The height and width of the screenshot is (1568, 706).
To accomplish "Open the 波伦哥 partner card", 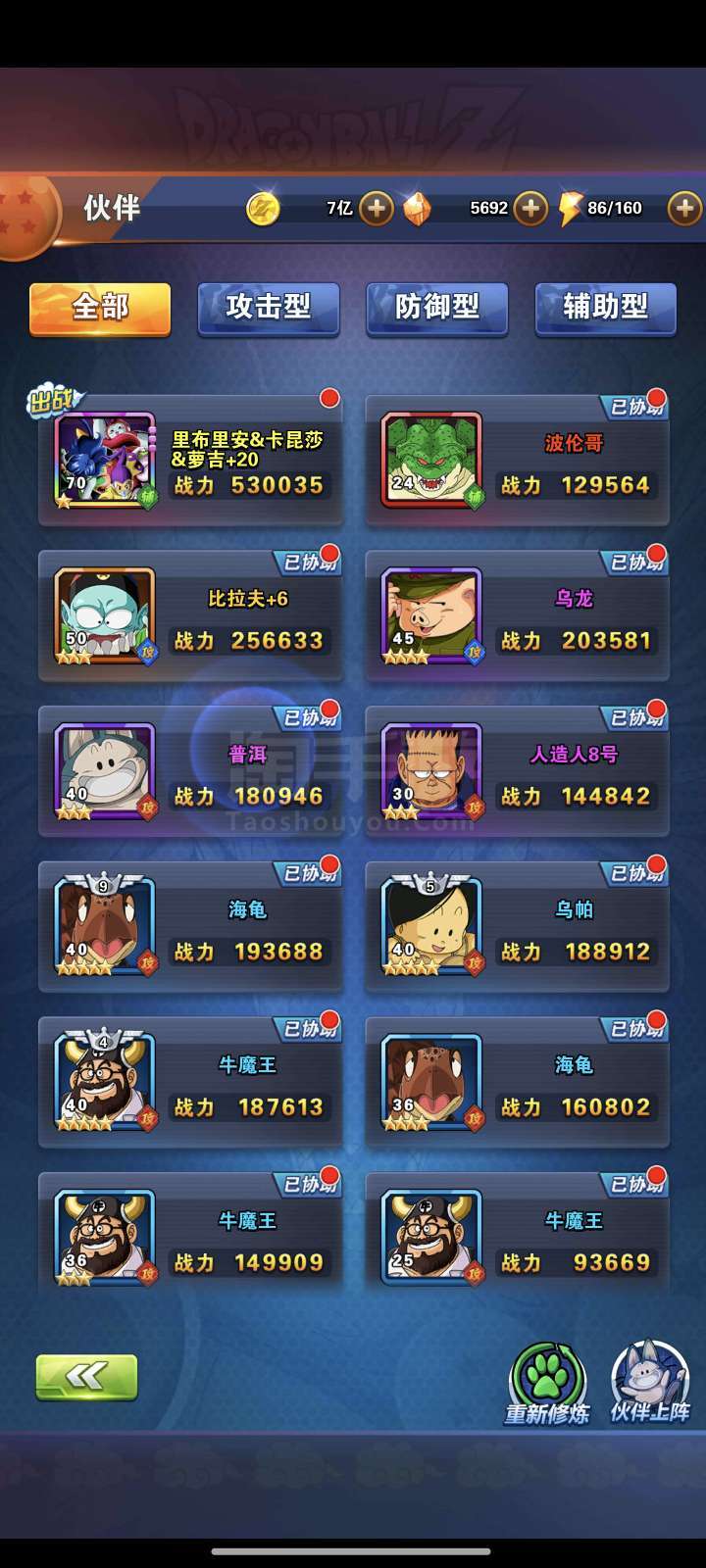I will [517, 462].
